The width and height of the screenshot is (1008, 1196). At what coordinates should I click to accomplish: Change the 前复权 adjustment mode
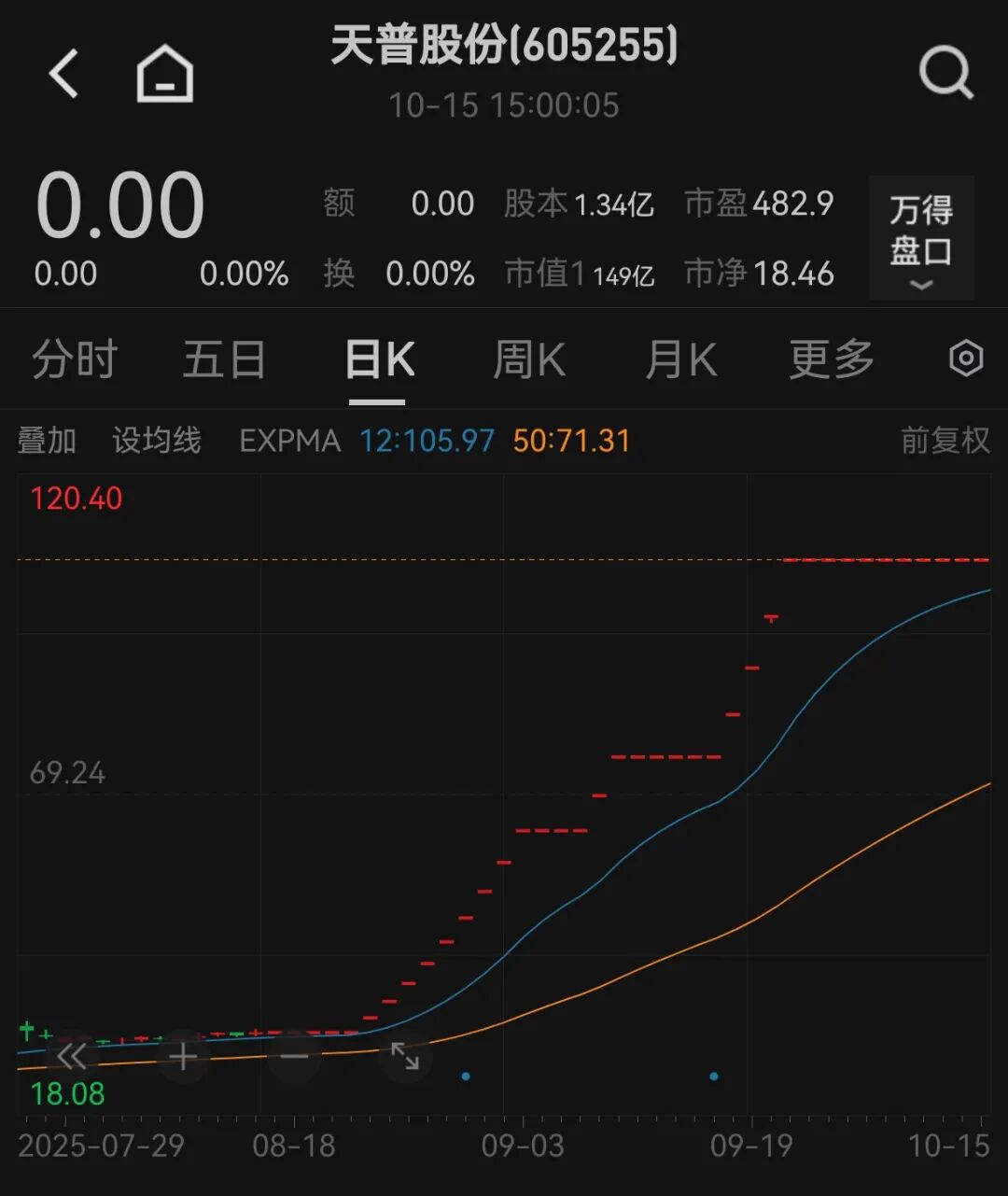[x=945, y=441]
